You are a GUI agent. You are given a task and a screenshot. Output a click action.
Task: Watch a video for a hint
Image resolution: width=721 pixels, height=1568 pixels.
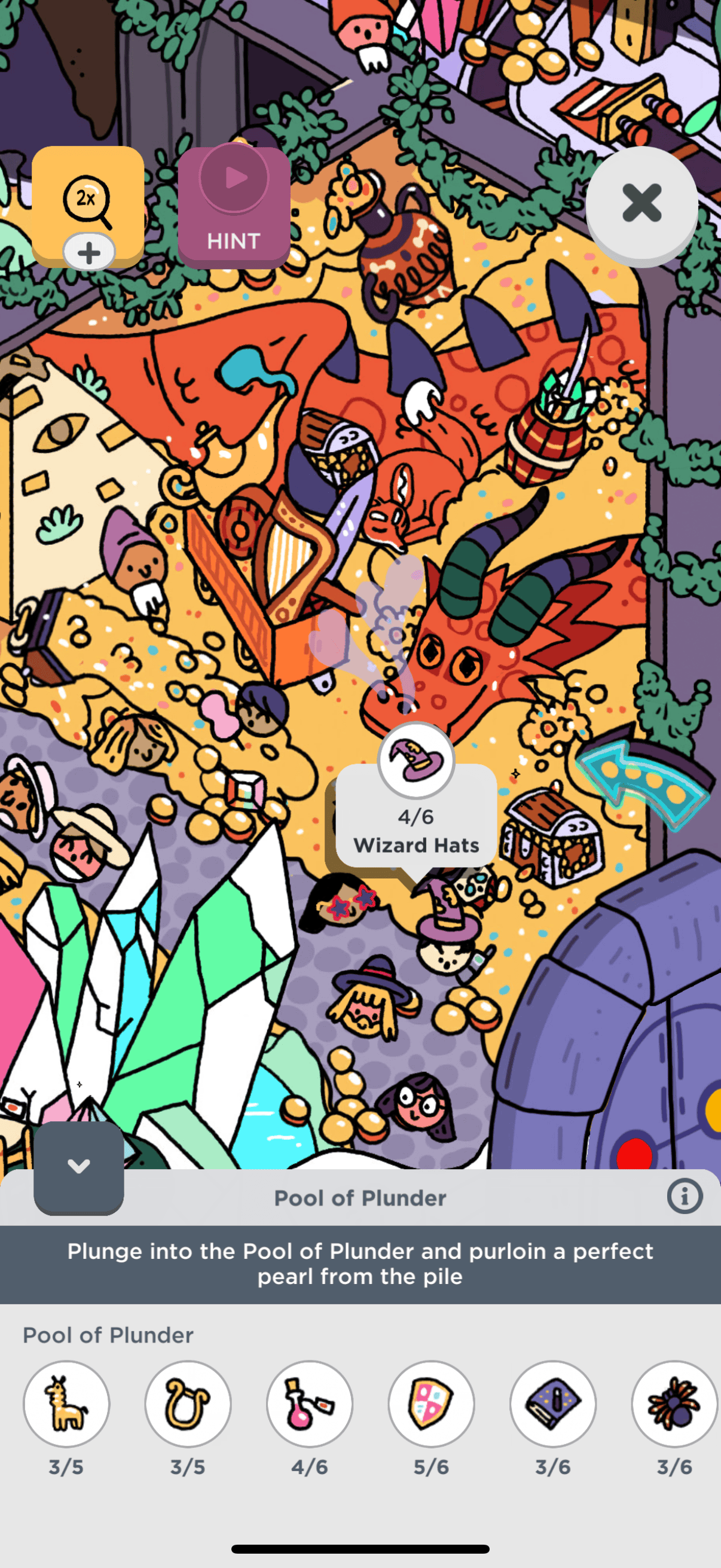[x=234, y=207]
